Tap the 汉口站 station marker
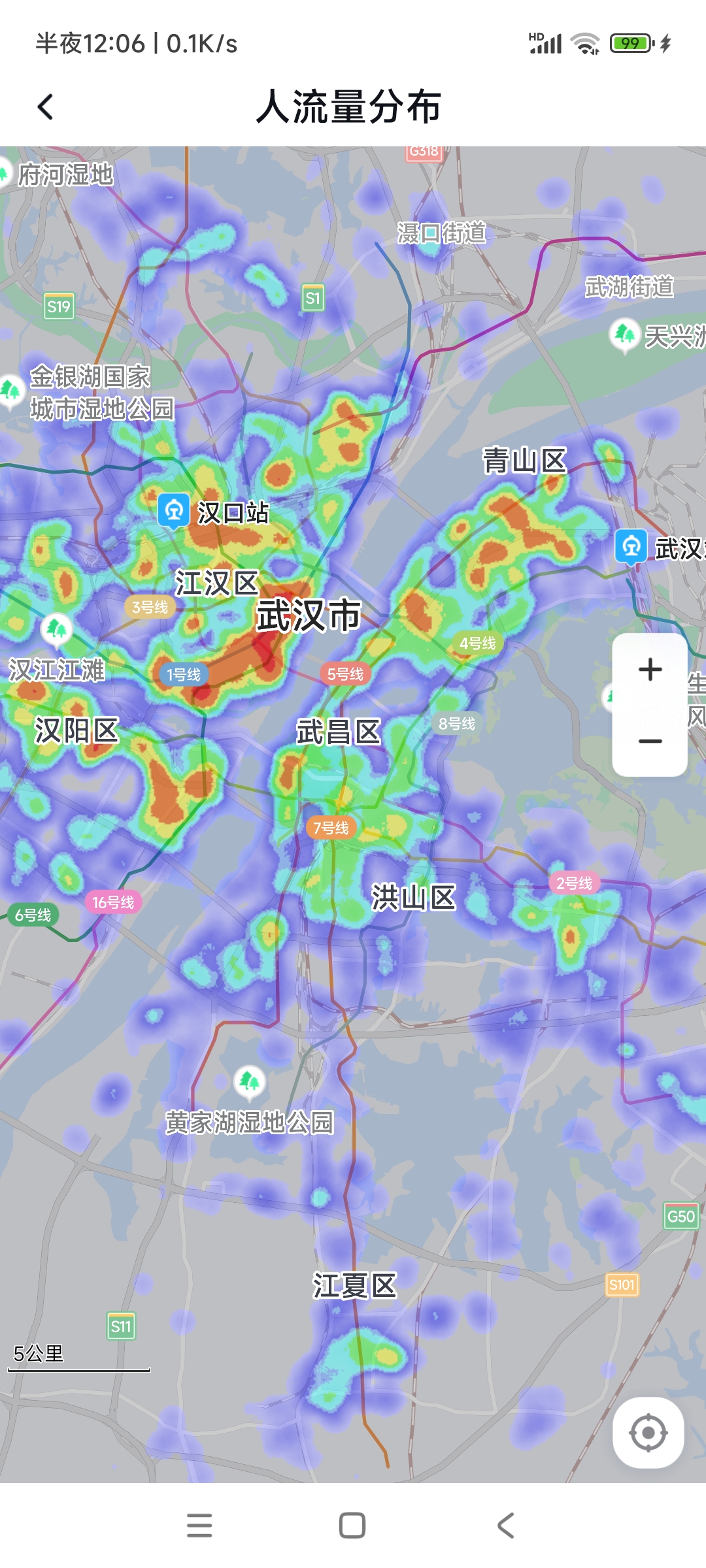This screenshot has height=1568, width=706. tap(174, 510)
